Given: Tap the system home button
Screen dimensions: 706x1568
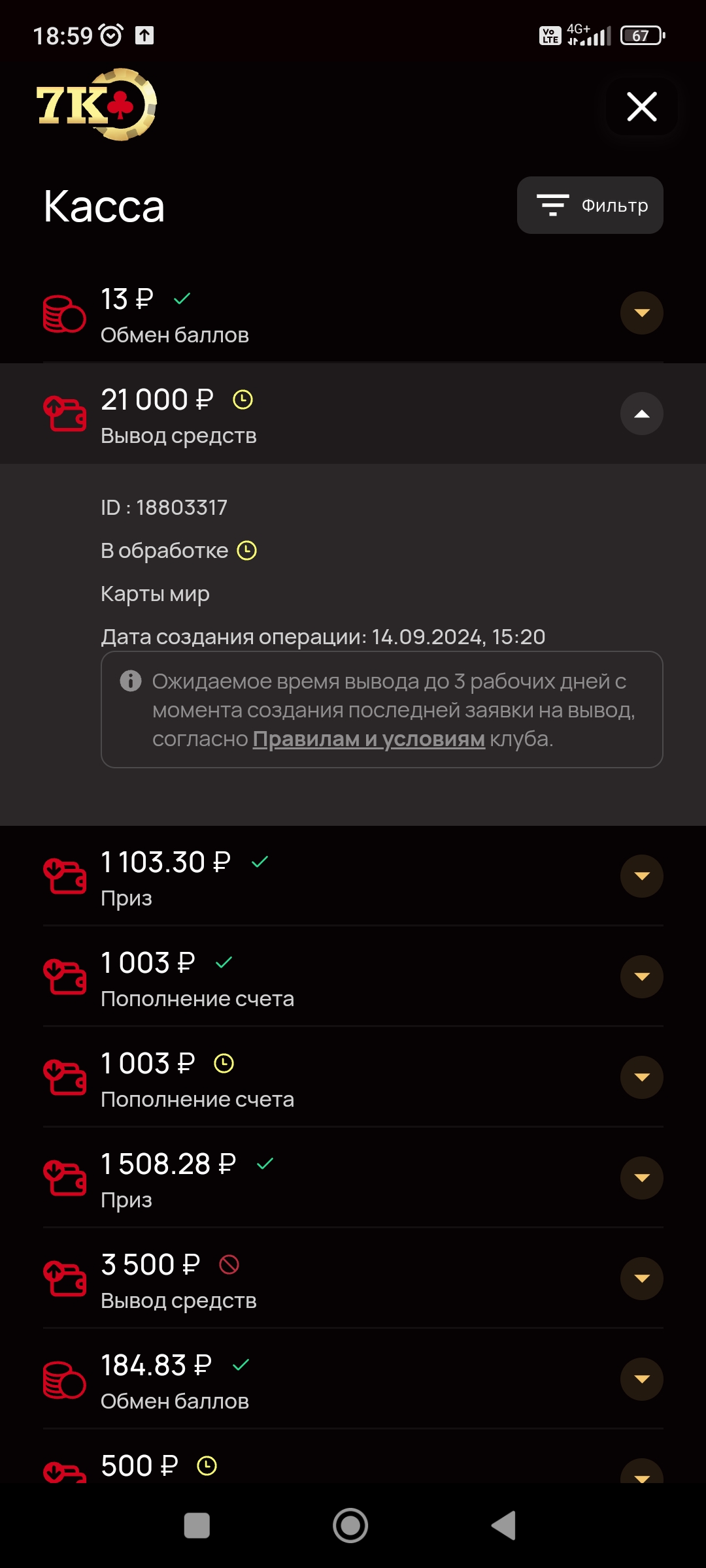Looking at the screenshot, I should (x=350, y=1526).
